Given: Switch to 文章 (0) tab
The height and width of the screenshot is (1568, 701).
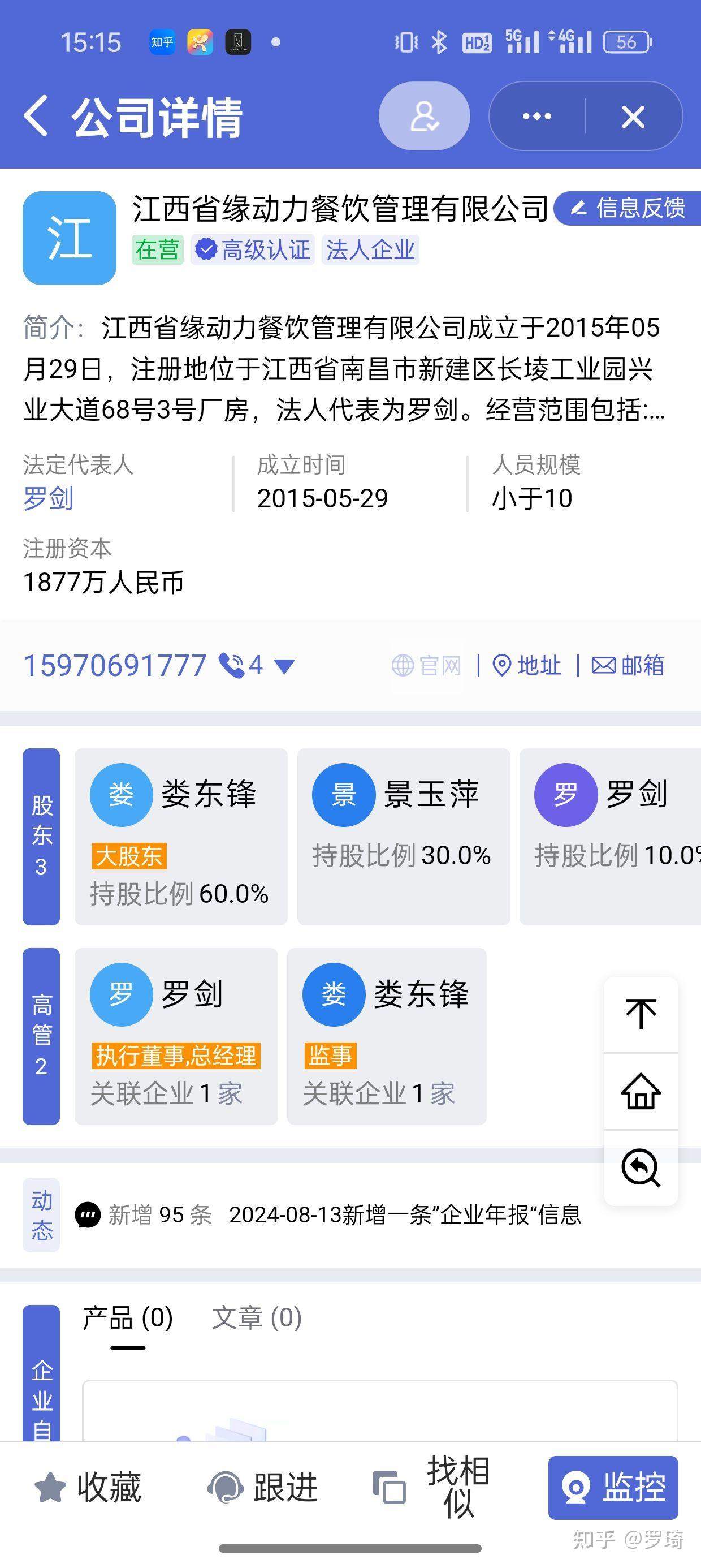Looking at the screenshot, I should point(256,1319).
